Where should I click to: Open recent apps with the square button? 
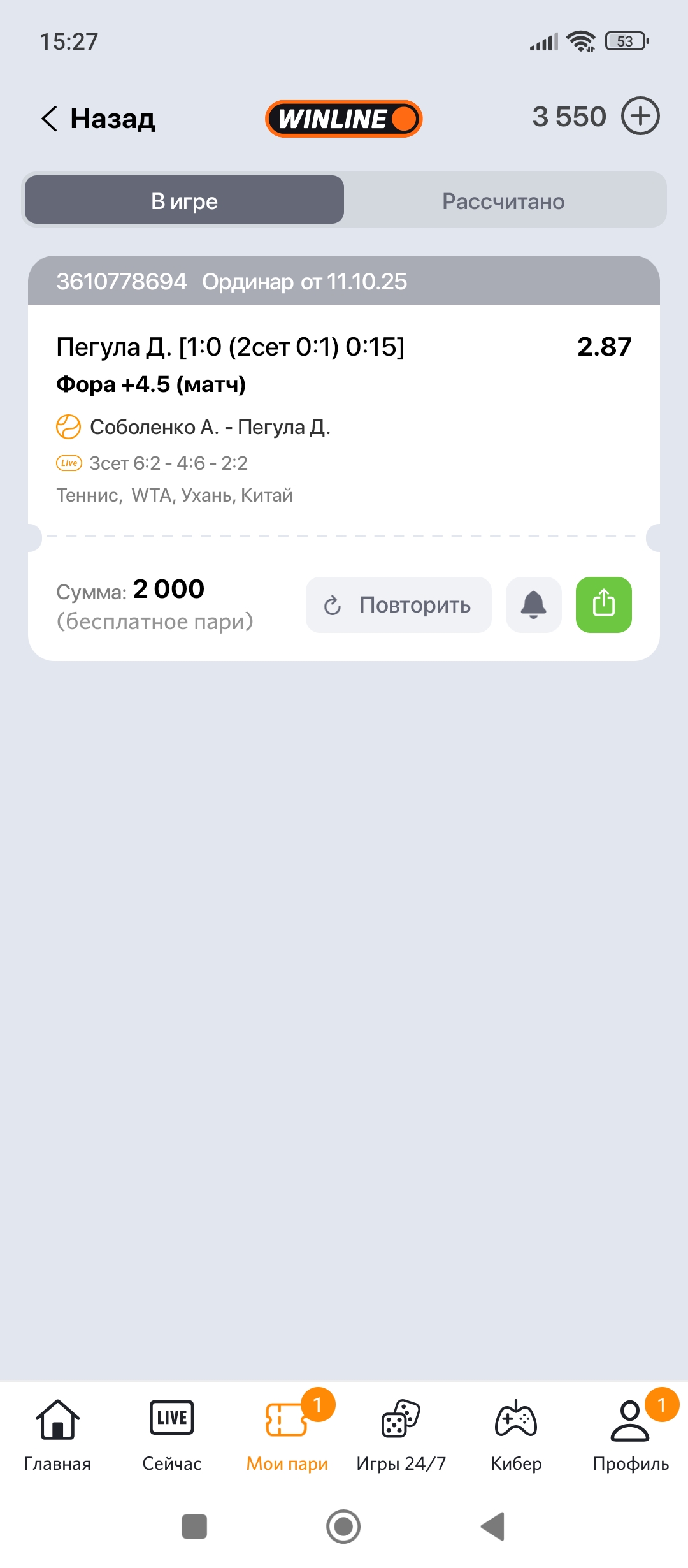click(x=194, y=1527)
